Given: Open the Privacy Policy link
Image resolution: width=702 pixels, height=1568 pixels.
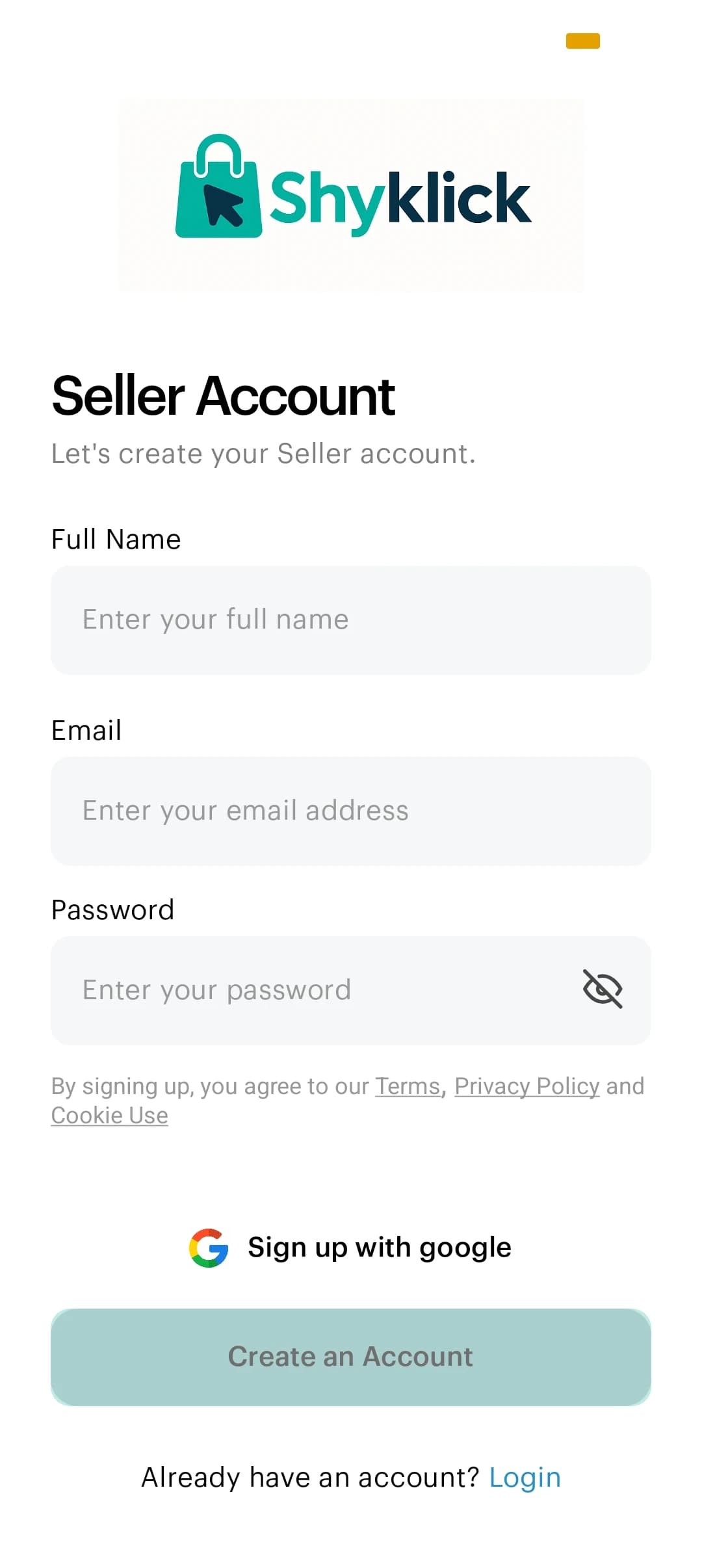Looking at the screenshot, I should 526,1086.
